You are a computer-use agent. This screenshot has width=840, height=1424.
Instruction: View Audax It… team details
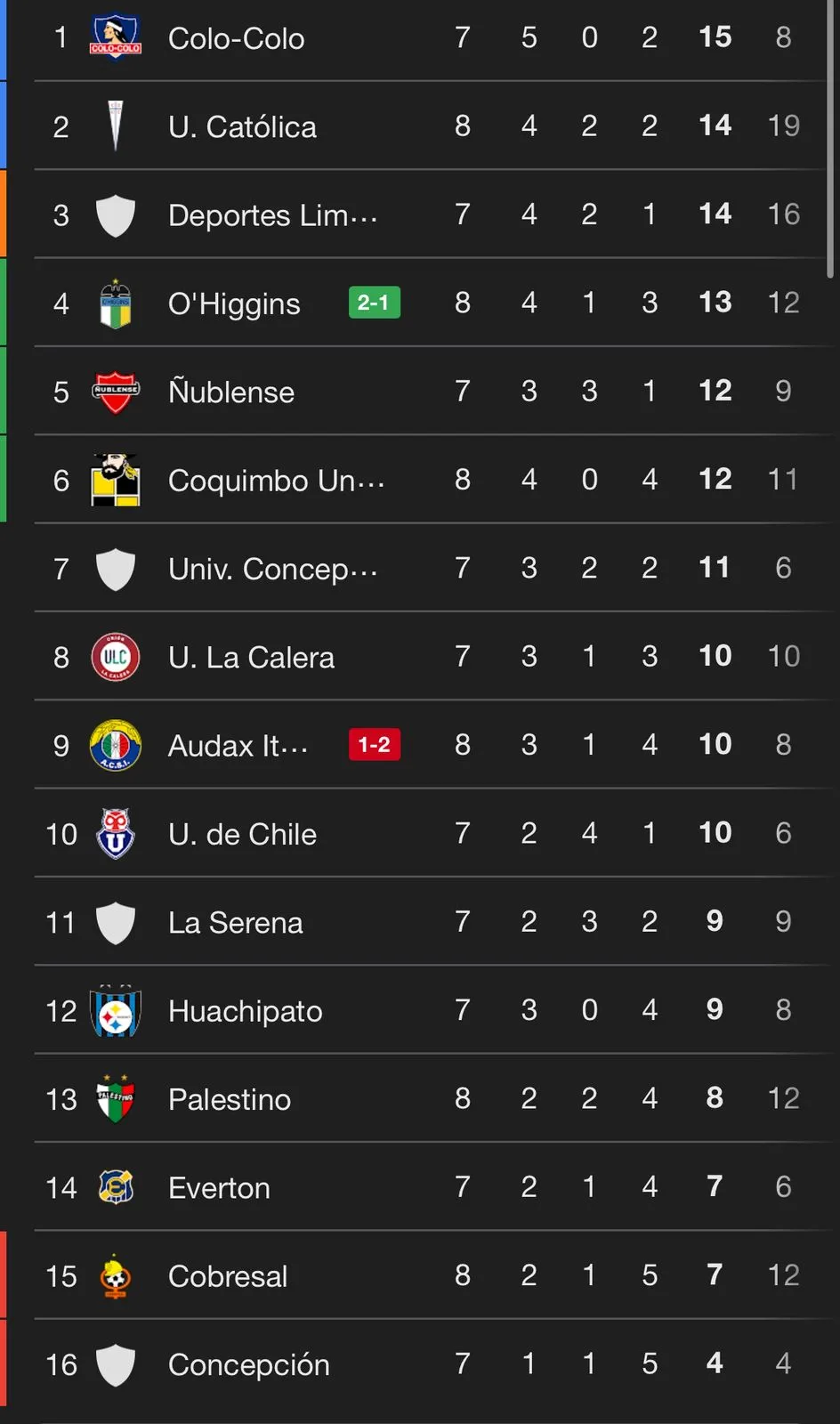[x=238, y=746]
